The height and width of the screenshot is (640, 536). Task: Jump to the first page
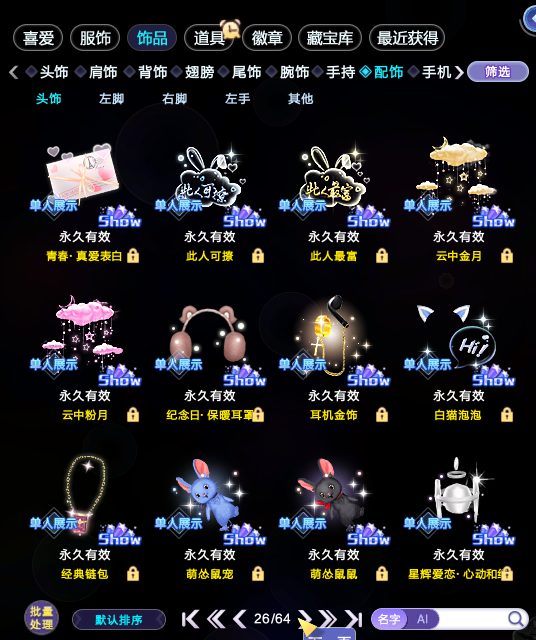(190, 619)
